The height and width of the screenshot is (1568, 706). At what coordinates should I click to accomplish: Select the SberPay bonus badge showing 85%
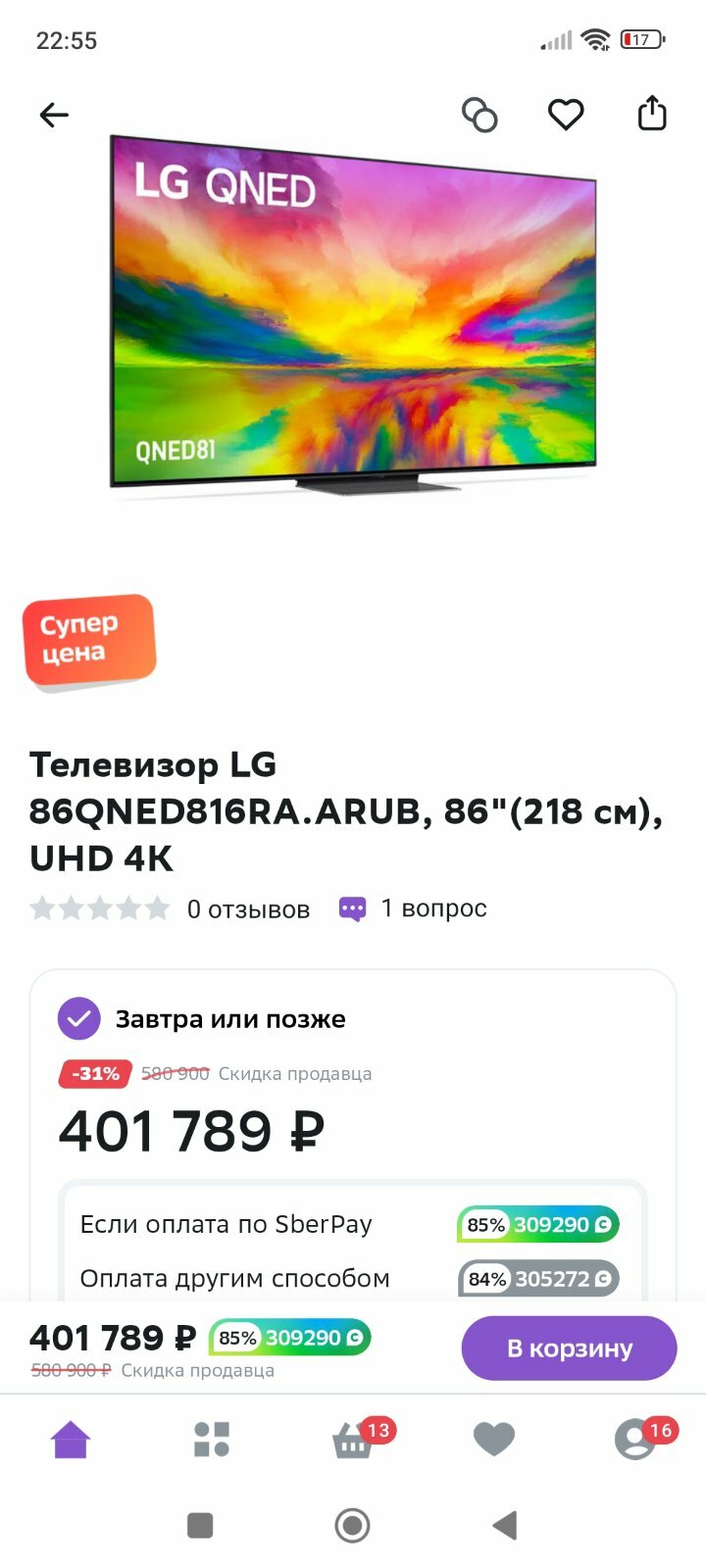tap(535, 1224)
